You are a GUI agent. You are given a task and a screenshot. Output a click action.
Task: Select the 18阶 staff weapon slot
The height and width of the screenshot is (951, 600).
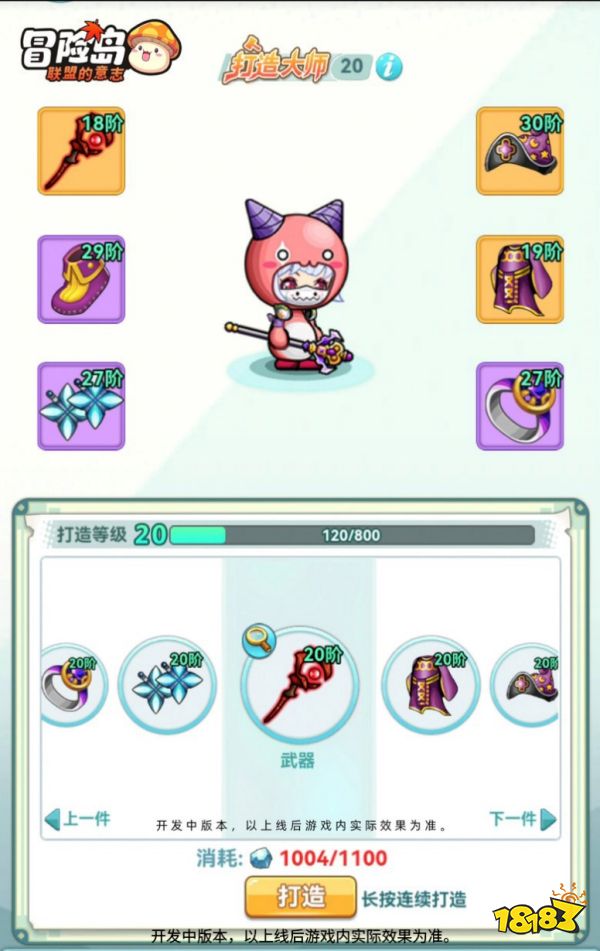click(x=81, y=151)
